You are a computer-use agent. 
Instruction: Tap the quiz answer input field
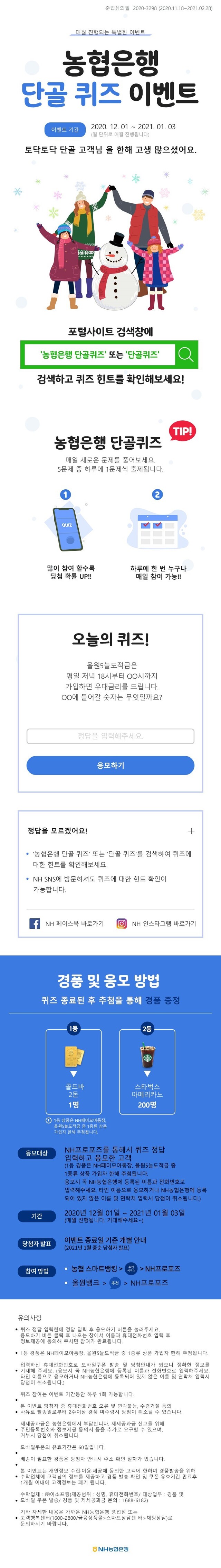pos(110,736)
